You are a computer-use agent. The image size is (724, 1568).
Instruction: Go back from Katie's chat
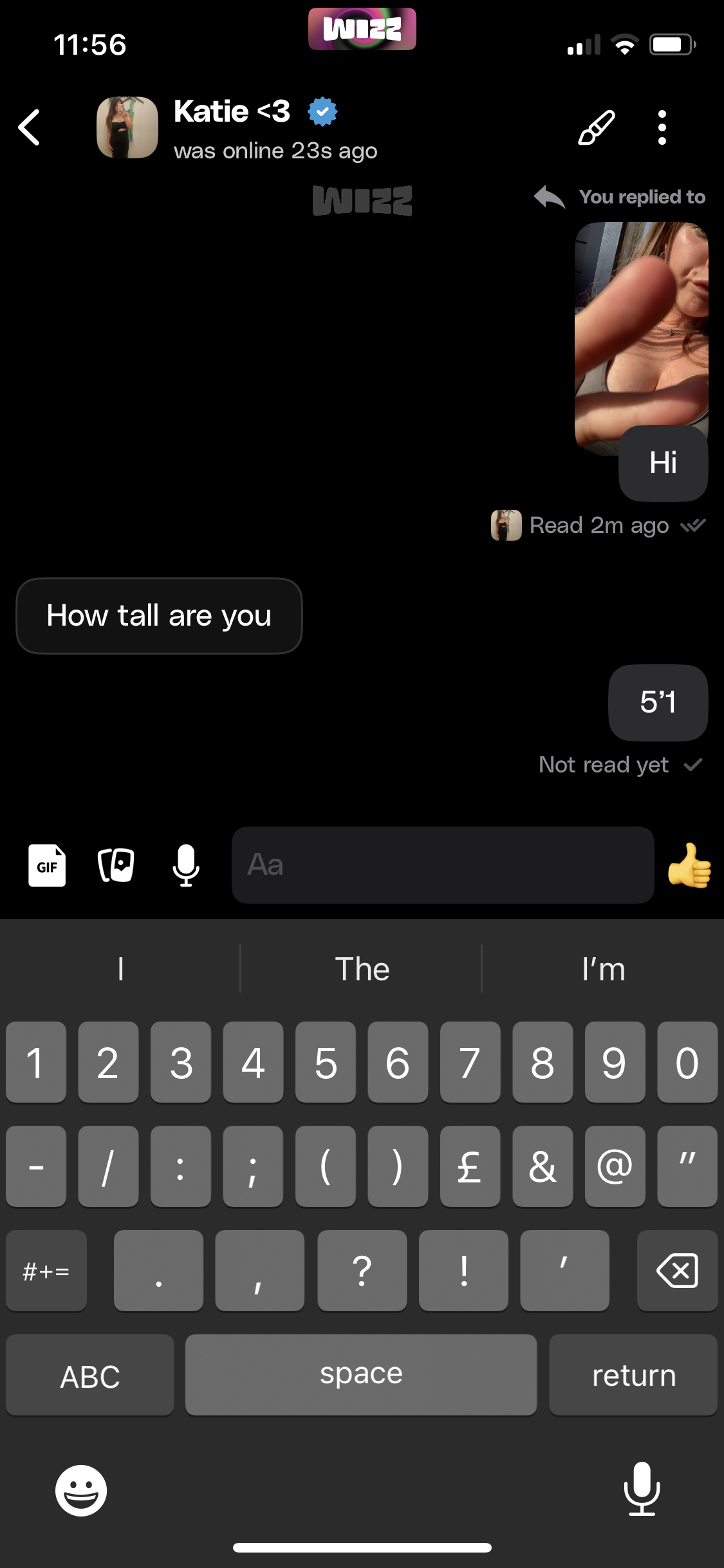point(30,127)
